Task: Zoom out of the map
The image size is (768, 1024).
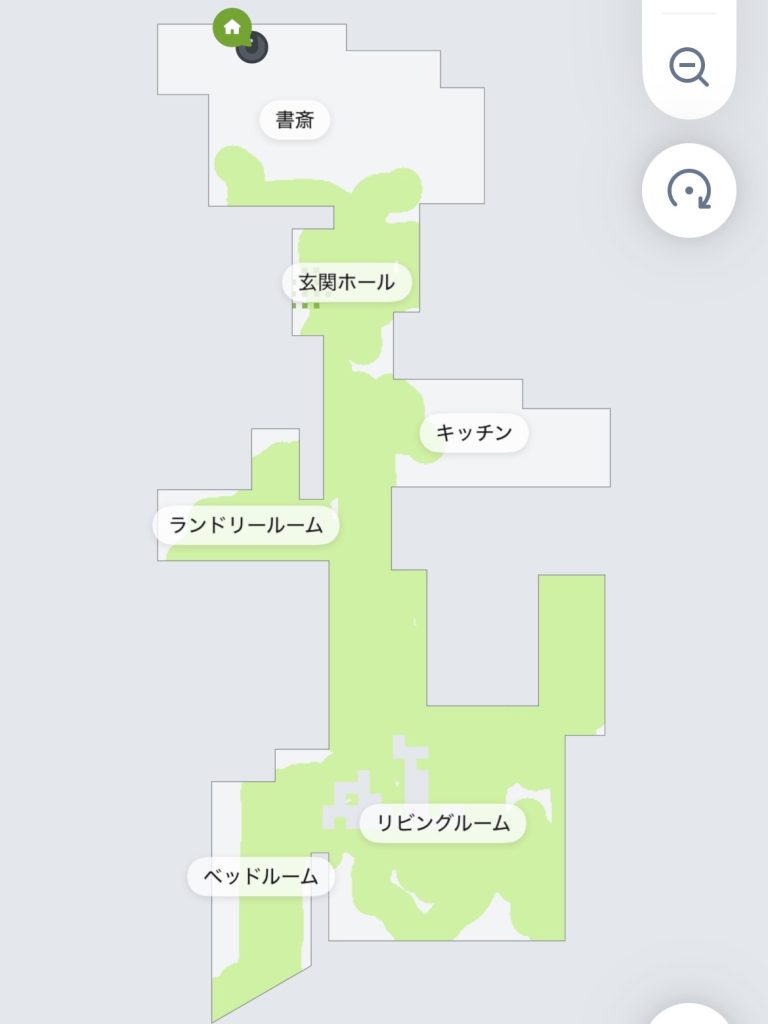Action: (688, 67)
